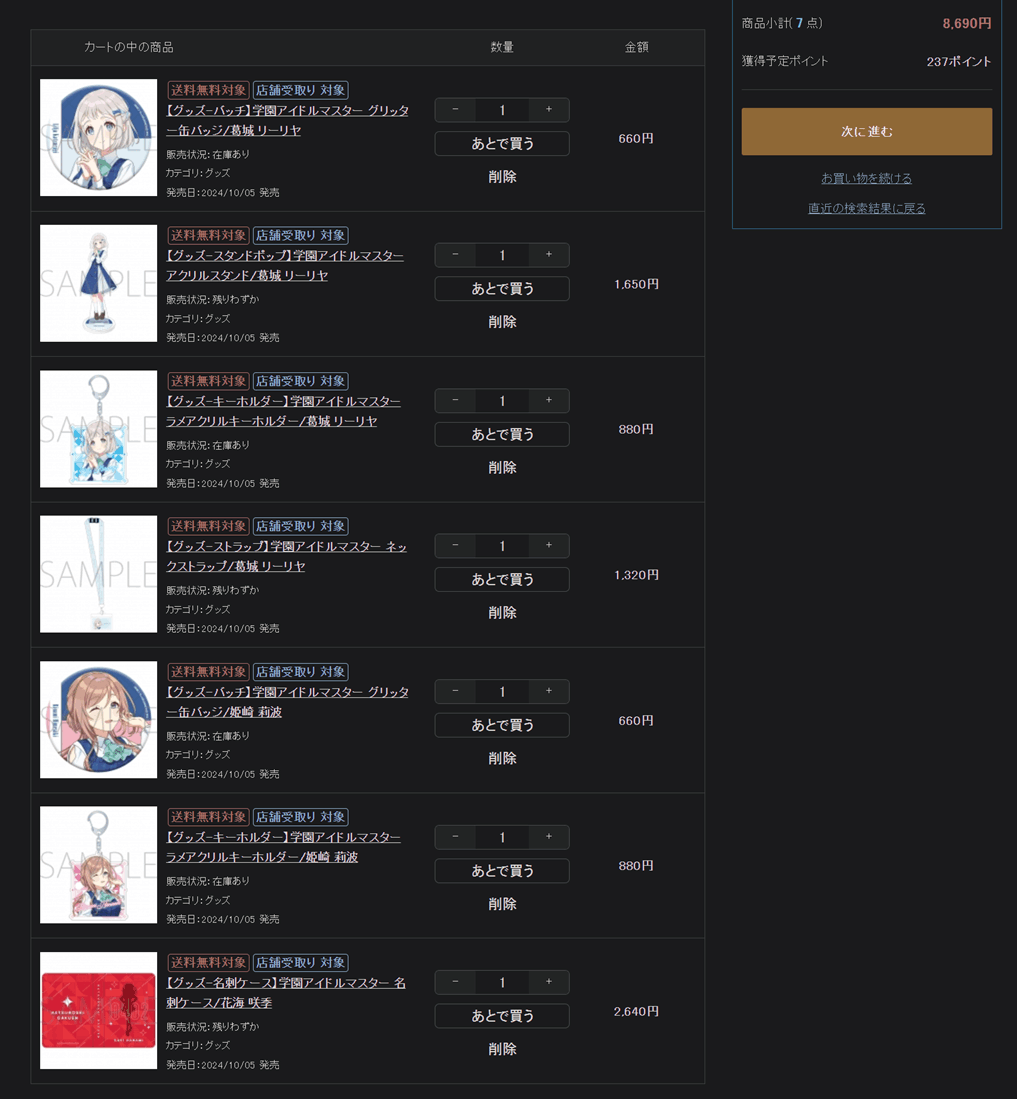
Task: Increase quantity of 葛城リーリヤ グリッター缶バッジ
Action: pyautogui.click(x=548, y=109)
